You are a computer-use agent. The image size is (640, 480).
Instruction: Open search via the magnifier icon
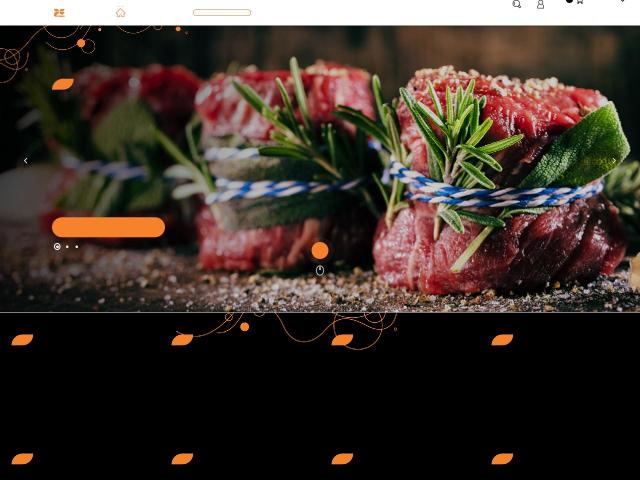pyautogui.click(x=517, y=4)
